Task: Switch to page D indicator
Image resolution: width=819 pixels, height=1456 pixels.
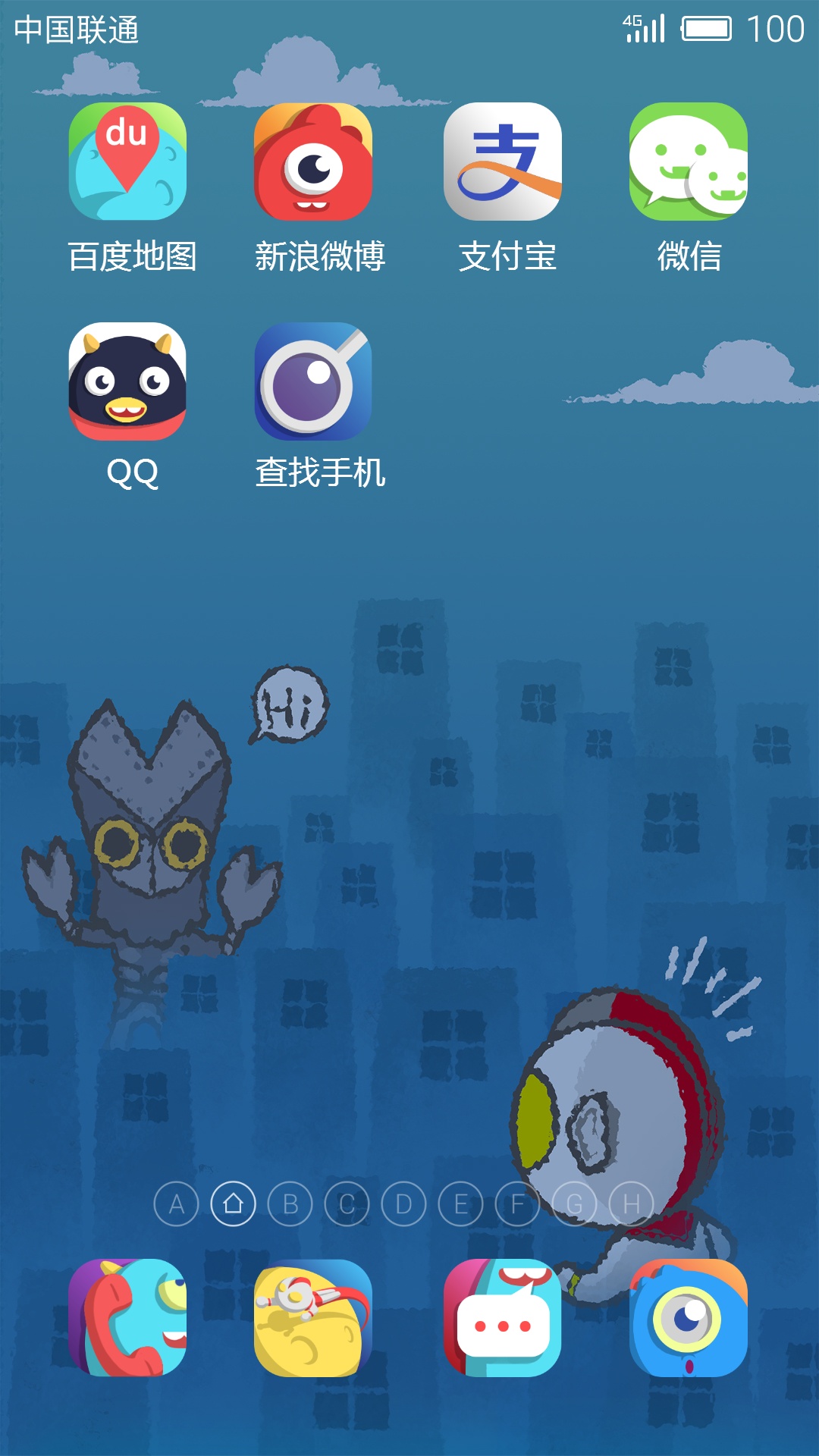Action: [x=404, y=1203]
